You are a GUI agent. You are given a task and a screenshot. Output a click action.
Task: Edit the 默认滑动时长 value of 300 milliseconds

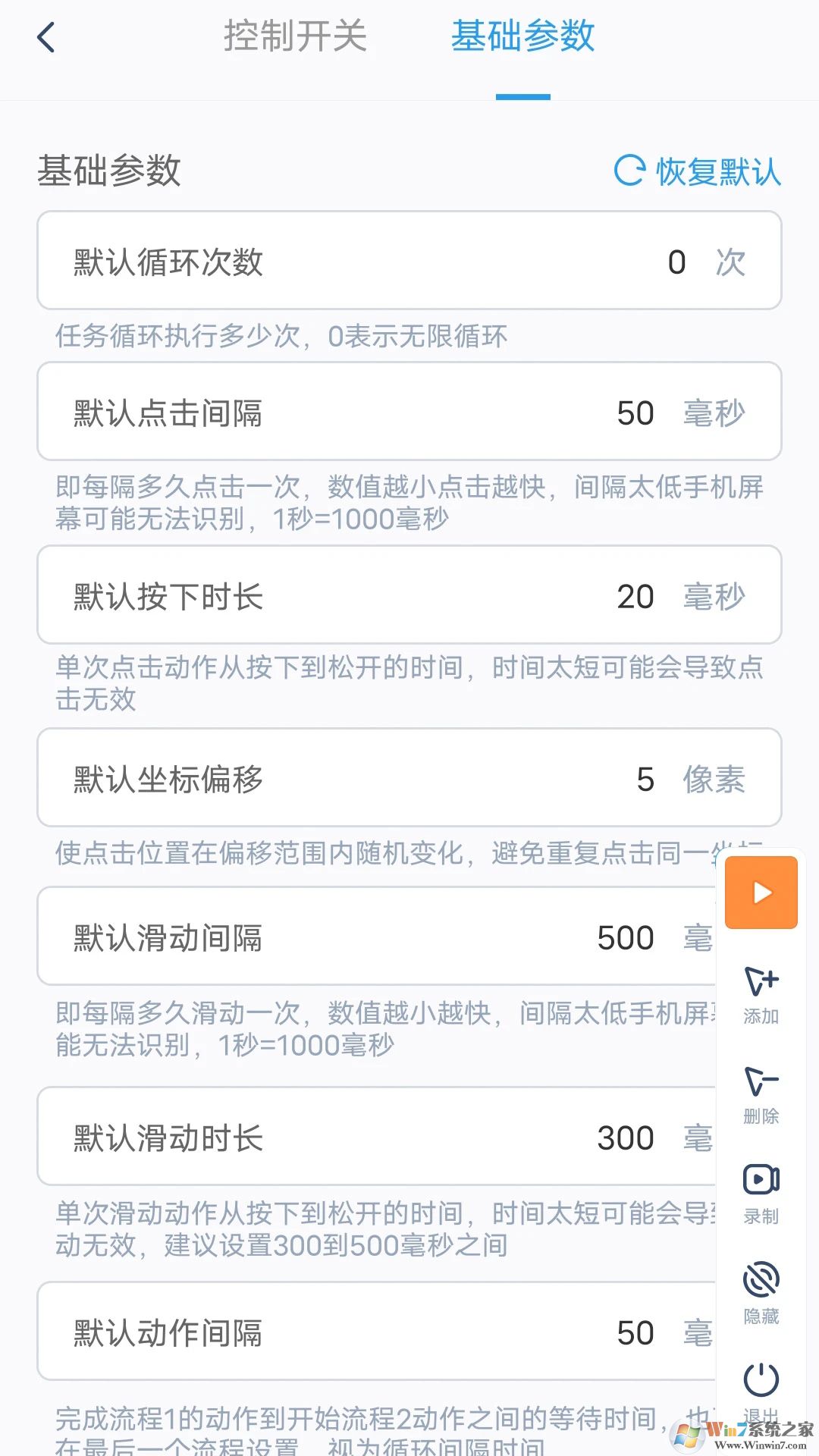coord(625,1136)
